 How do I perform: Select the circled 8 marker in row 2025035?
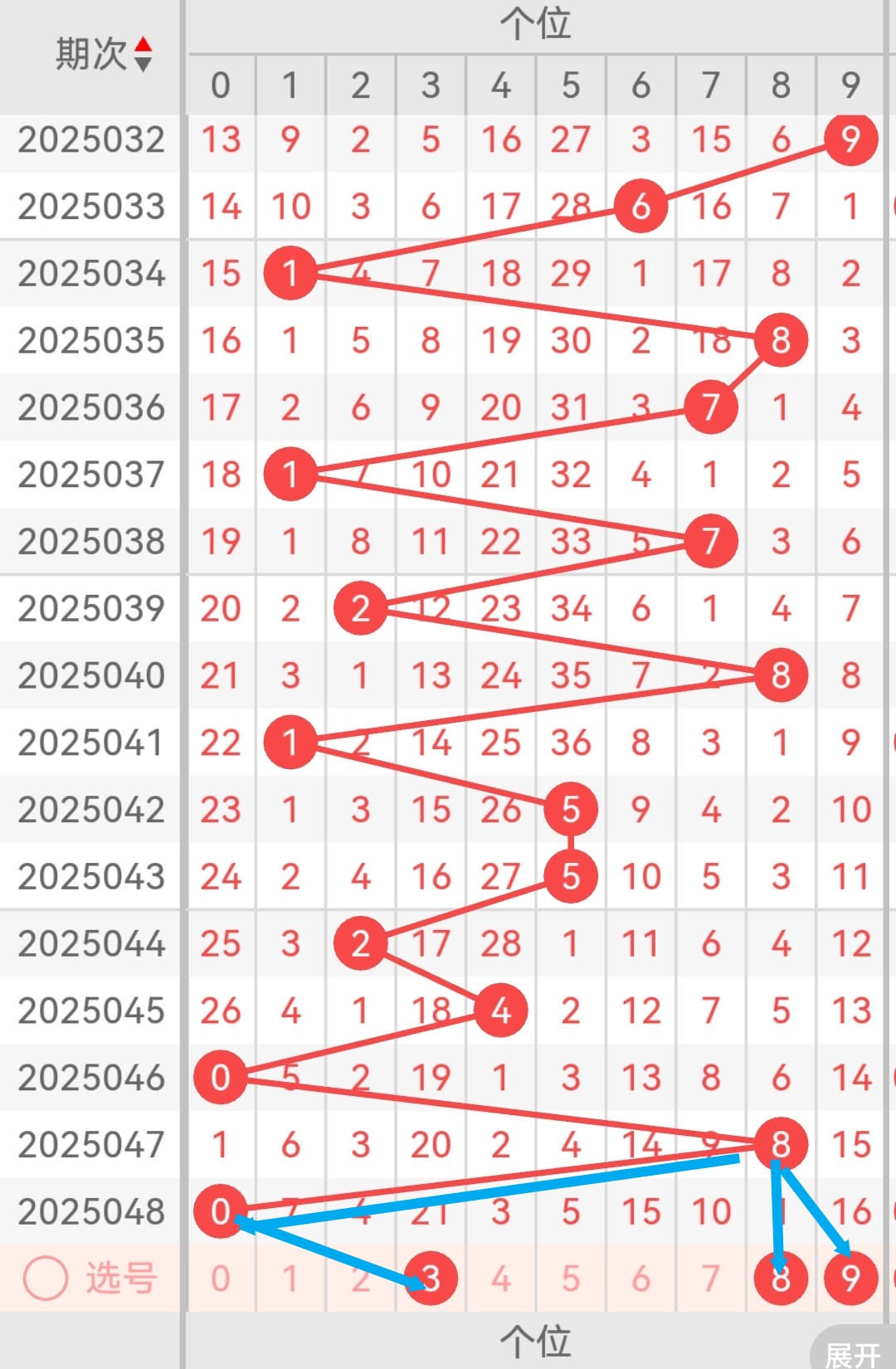click(x=780, y=339)
